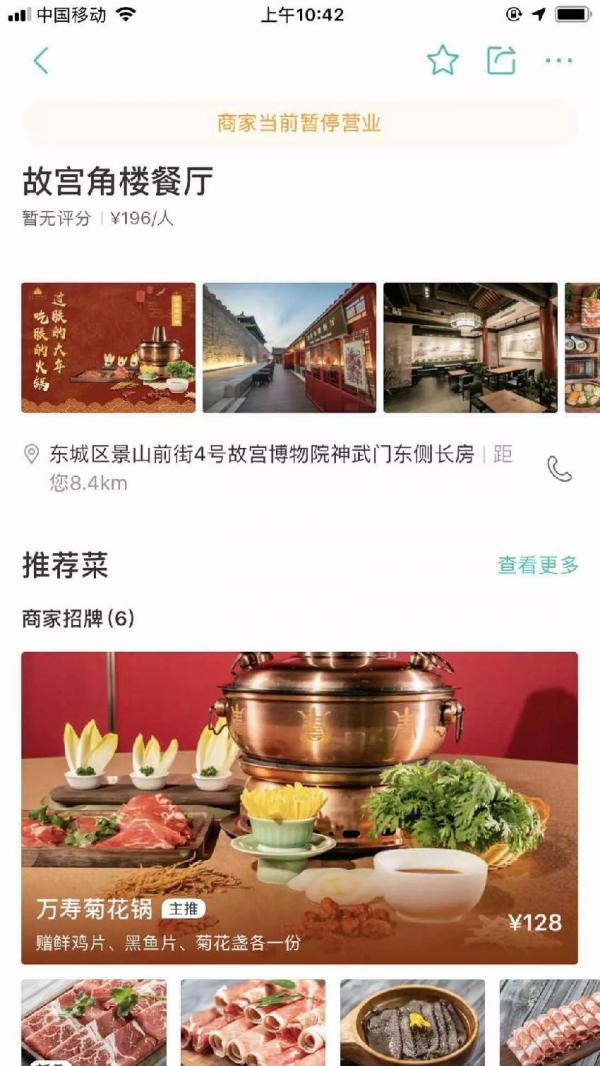View the palace wall exterior photo
The height and width of the screenshot is (1066, 600).
(x=289, y=347)
